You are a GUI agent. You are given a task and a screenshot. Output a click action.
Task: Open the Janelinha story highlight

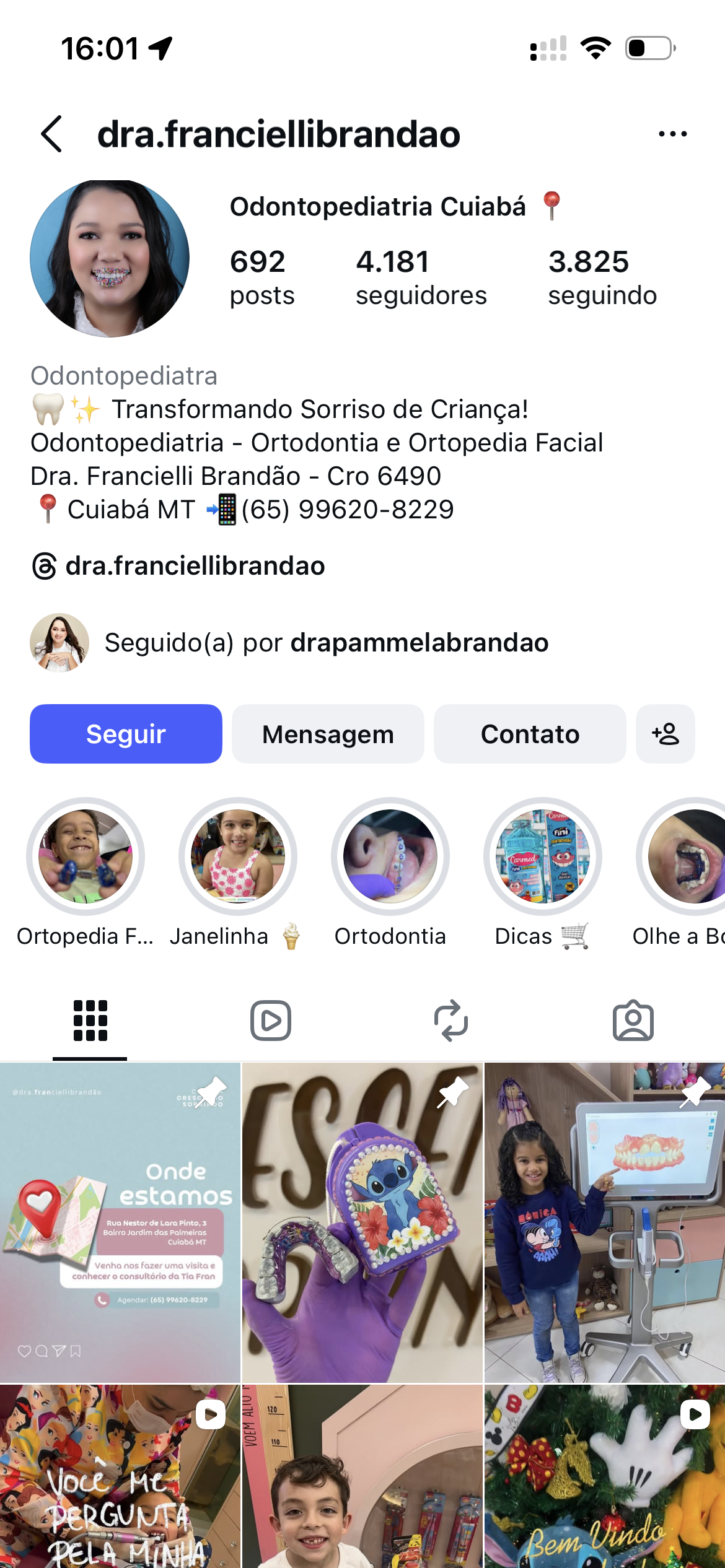[x=238, y=856]
